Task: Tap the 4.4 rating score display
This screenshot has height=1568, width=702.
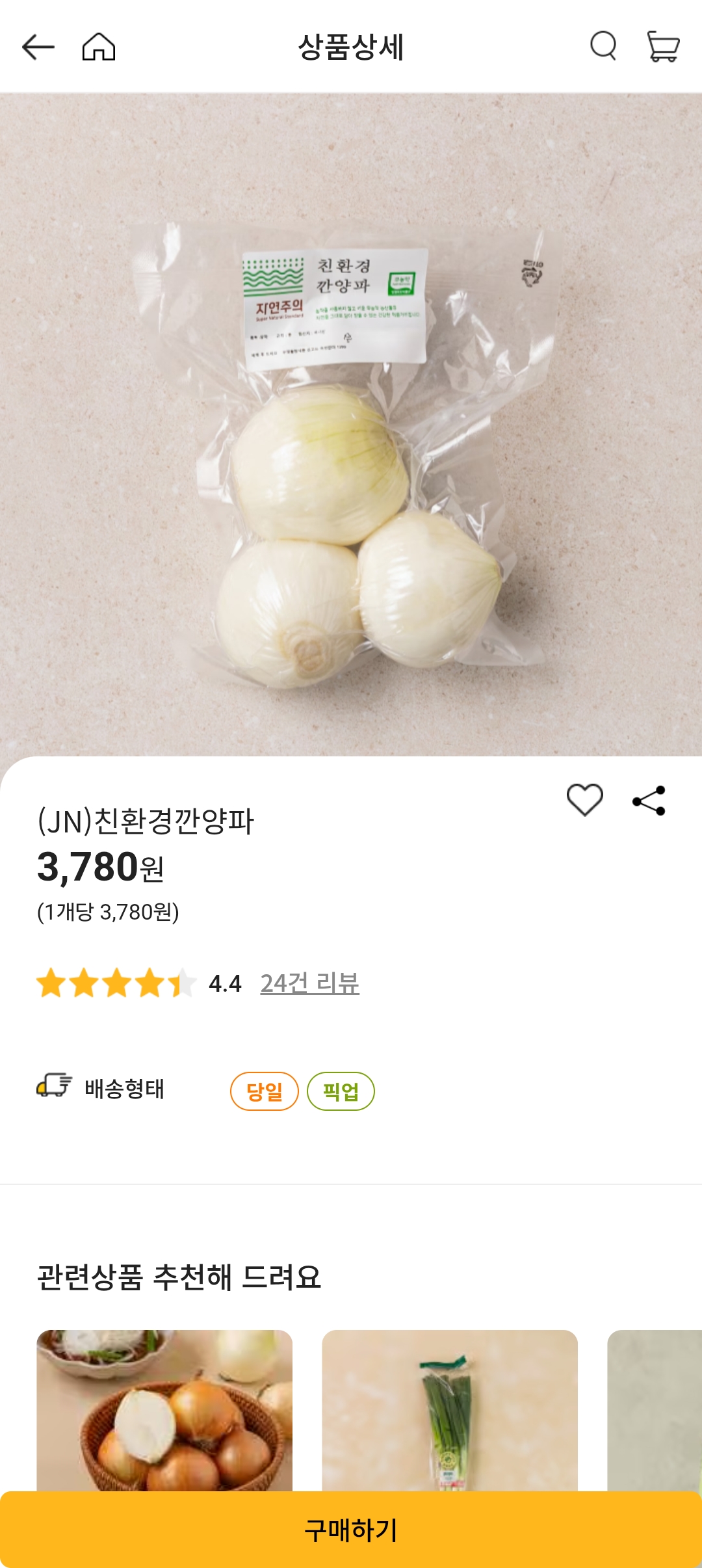Action: [224, 986]
